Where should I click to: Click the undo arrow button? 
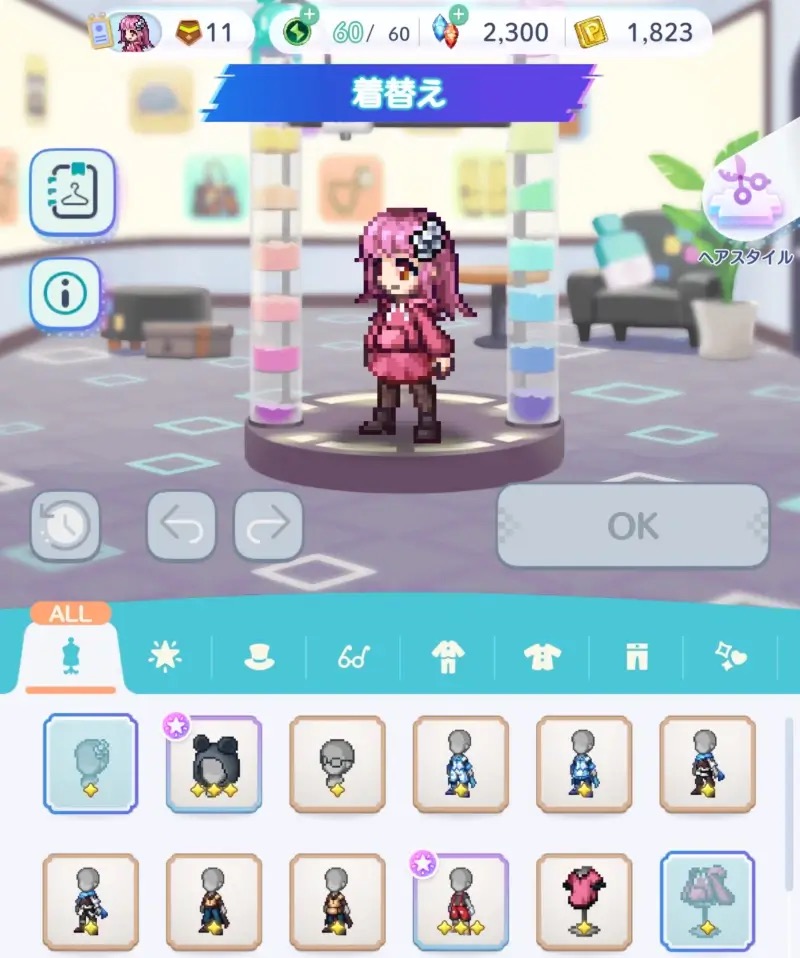point(180,524)
